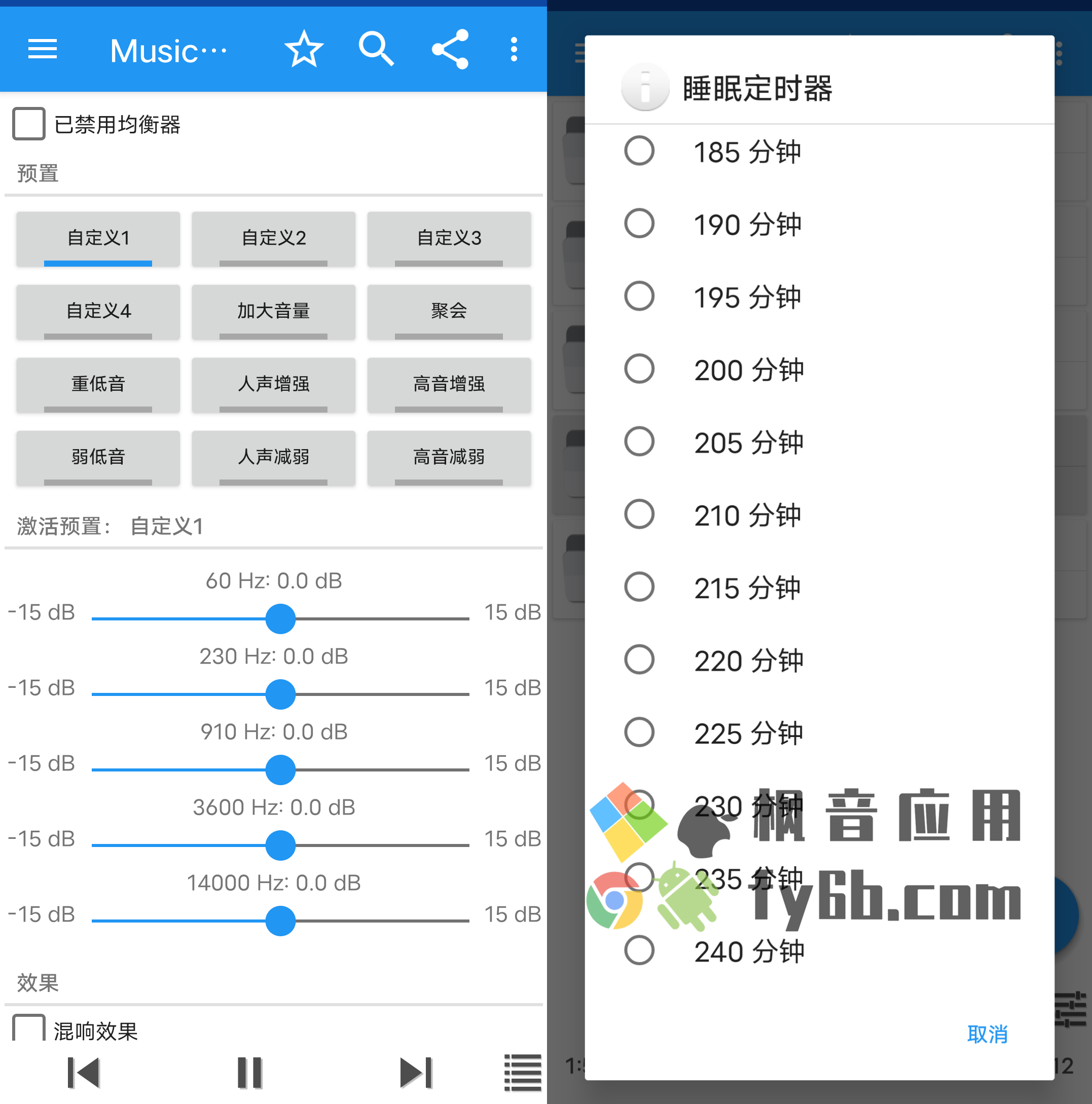Select the 人声增强 preset
This screenshot has width=1092, height=1104.
[273, 385]
